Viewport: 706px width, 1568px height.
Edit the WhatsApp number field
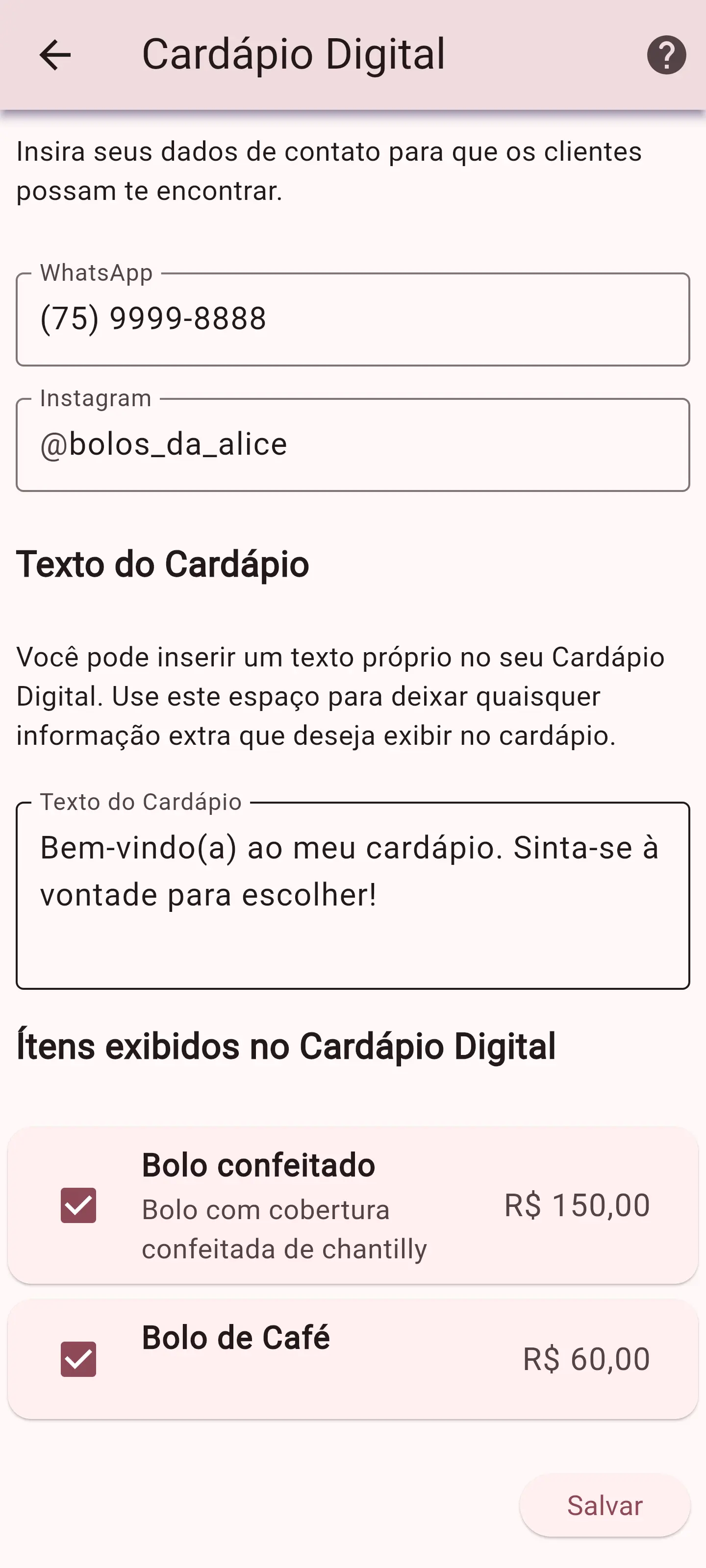tap(352, 319)
